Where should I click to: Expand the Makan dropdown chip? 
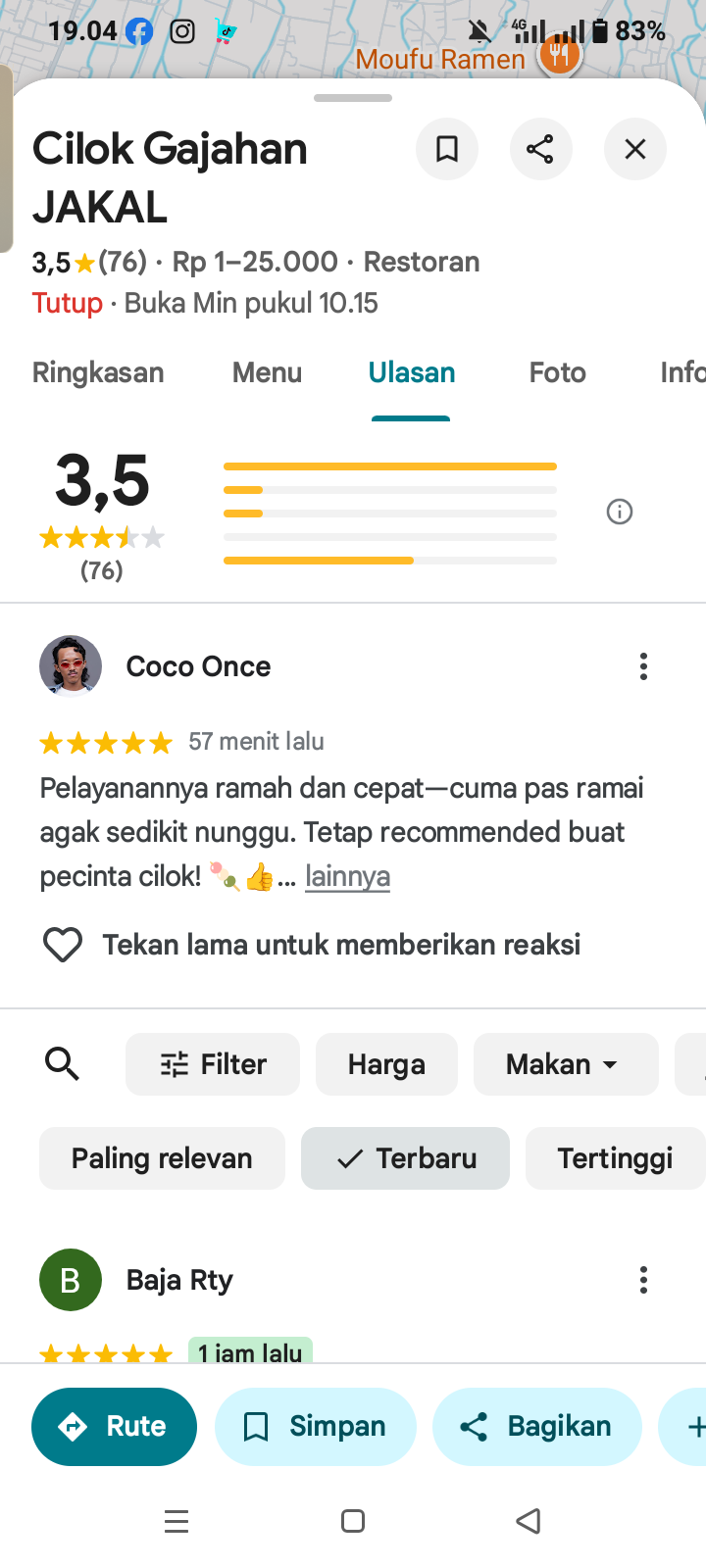(x=565, y=1064)
